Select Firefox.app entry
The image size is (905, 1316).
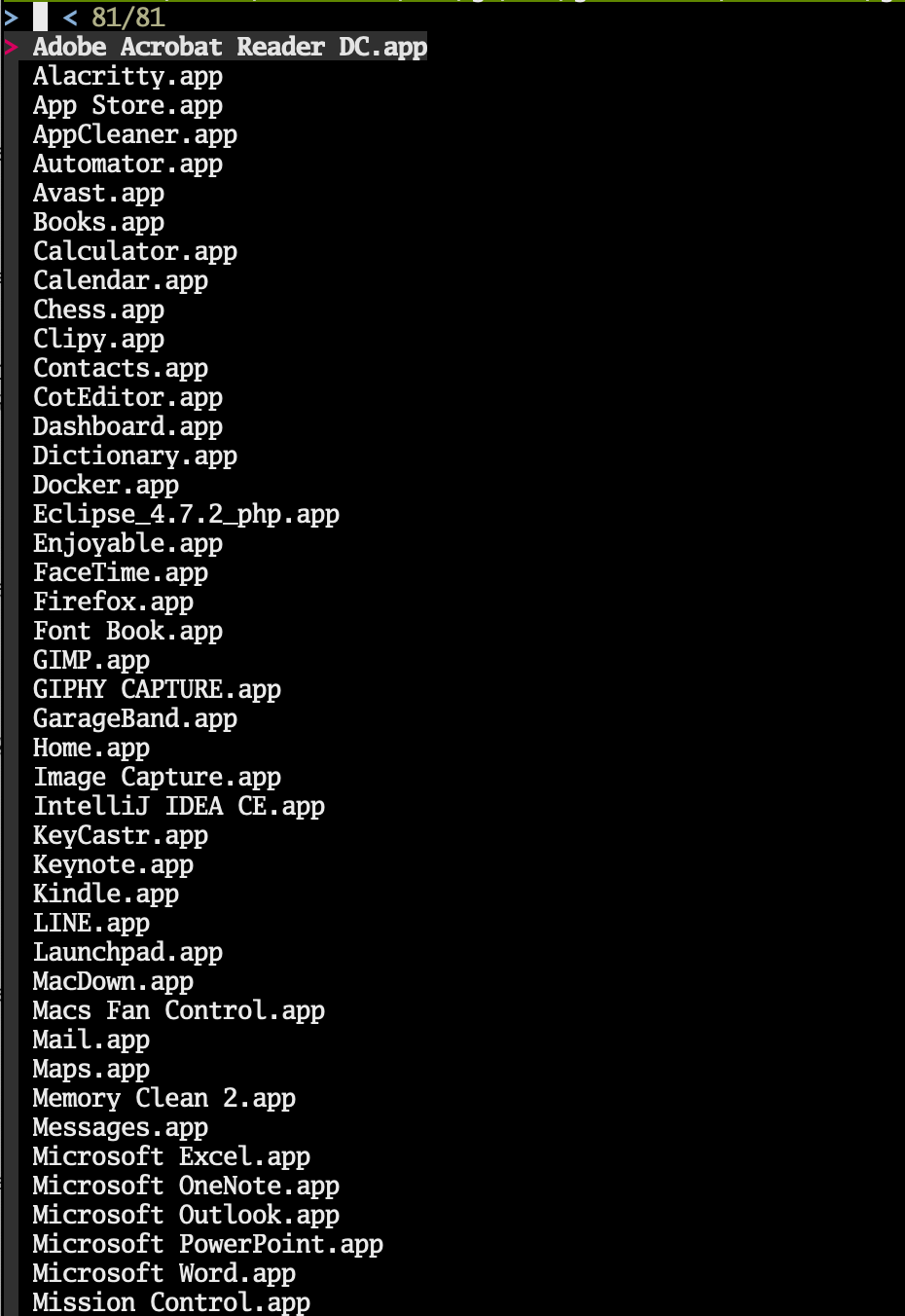click(x=113, y=602)
